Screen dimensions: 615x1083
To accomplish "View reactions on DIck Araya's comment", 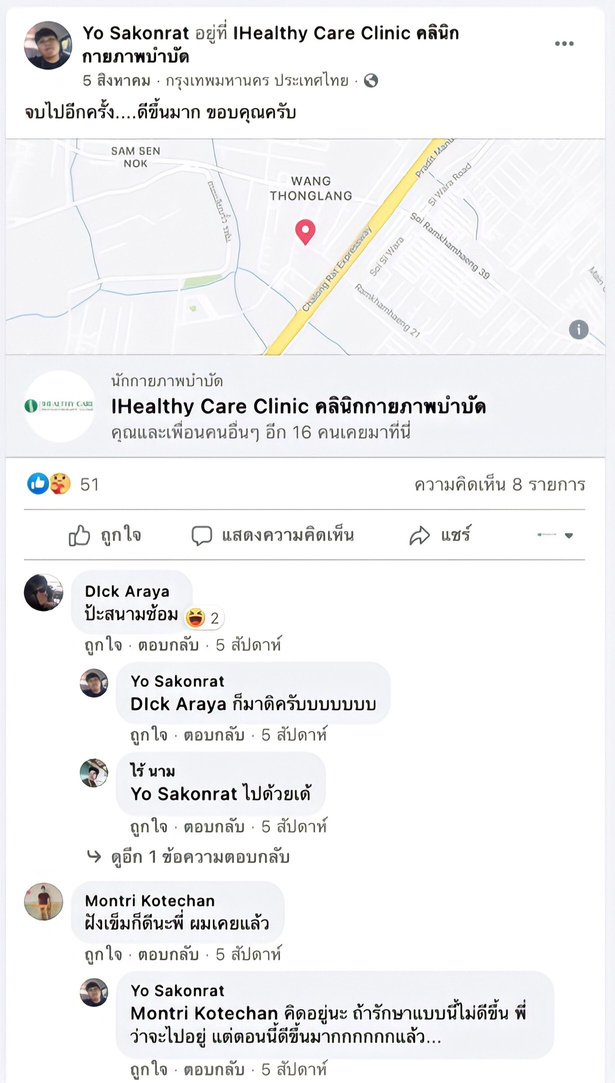I will (207, 618).
